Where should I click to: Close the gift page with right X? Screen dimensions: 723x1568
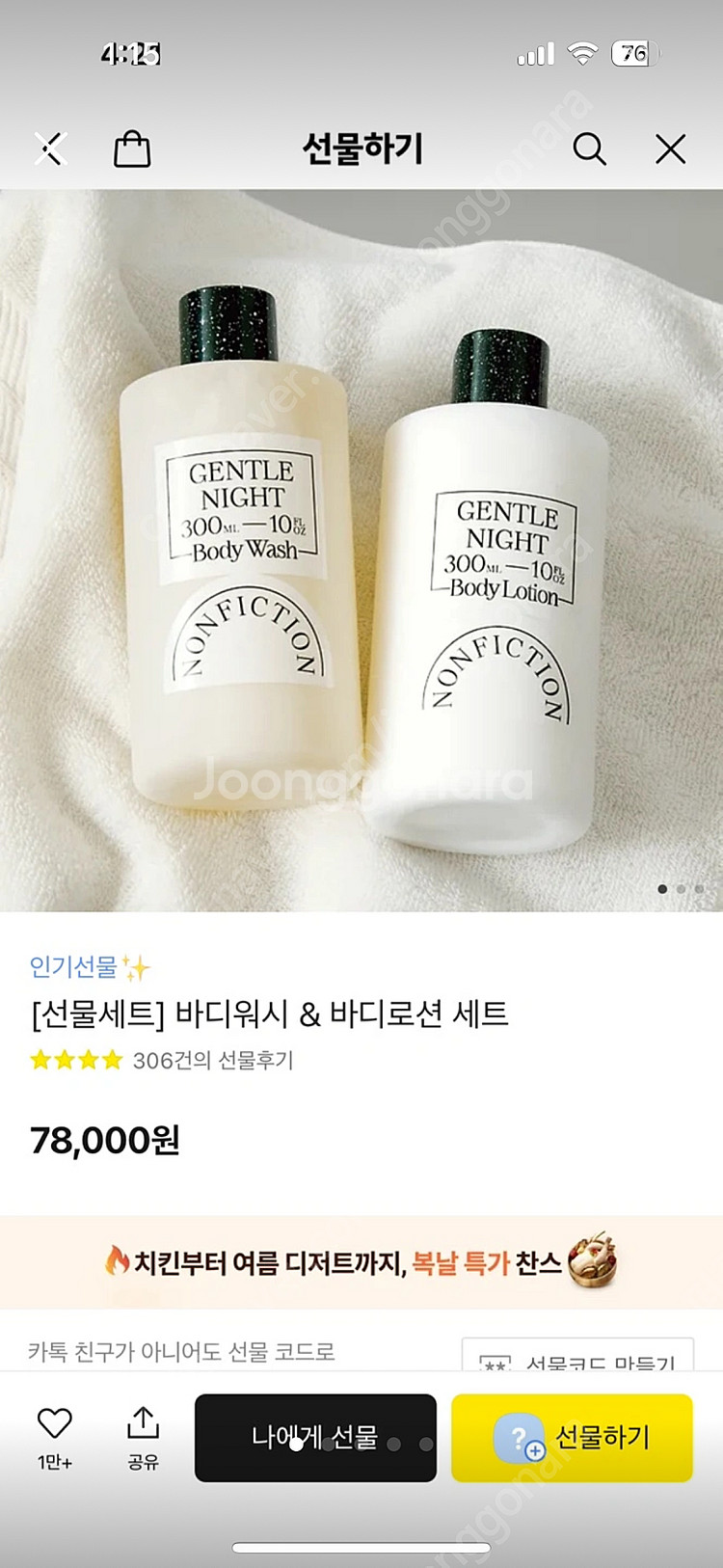click(x=670, y=149)
